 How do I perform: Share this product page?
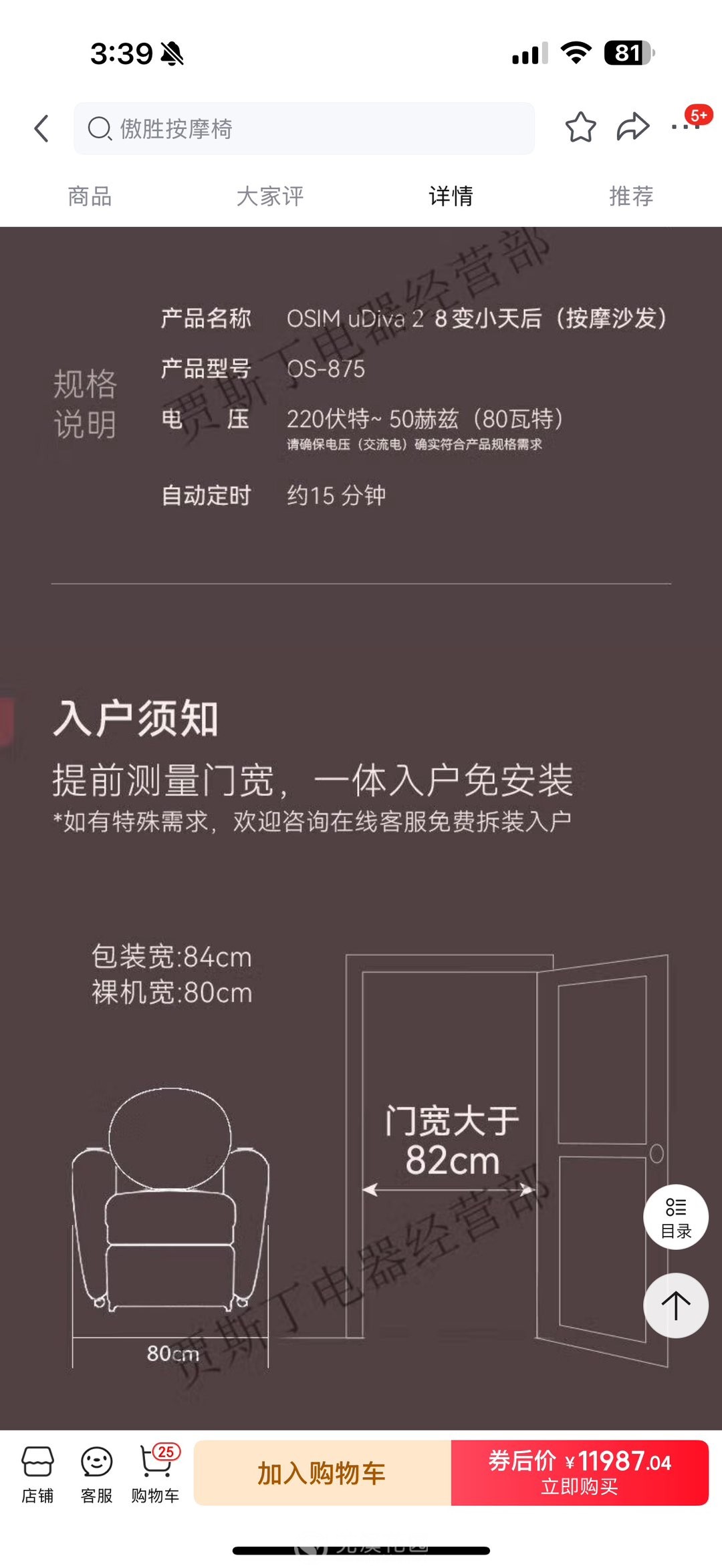632,127
